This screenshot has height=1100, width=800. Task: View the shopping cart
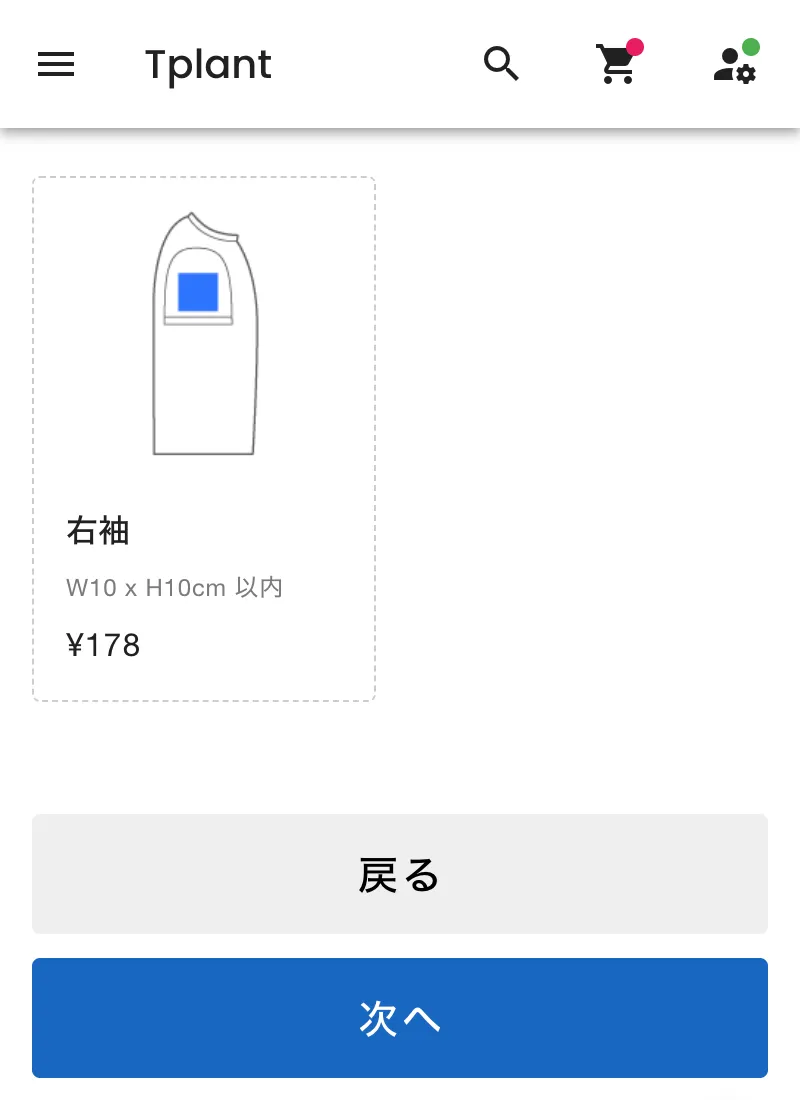tap(617, 65)
